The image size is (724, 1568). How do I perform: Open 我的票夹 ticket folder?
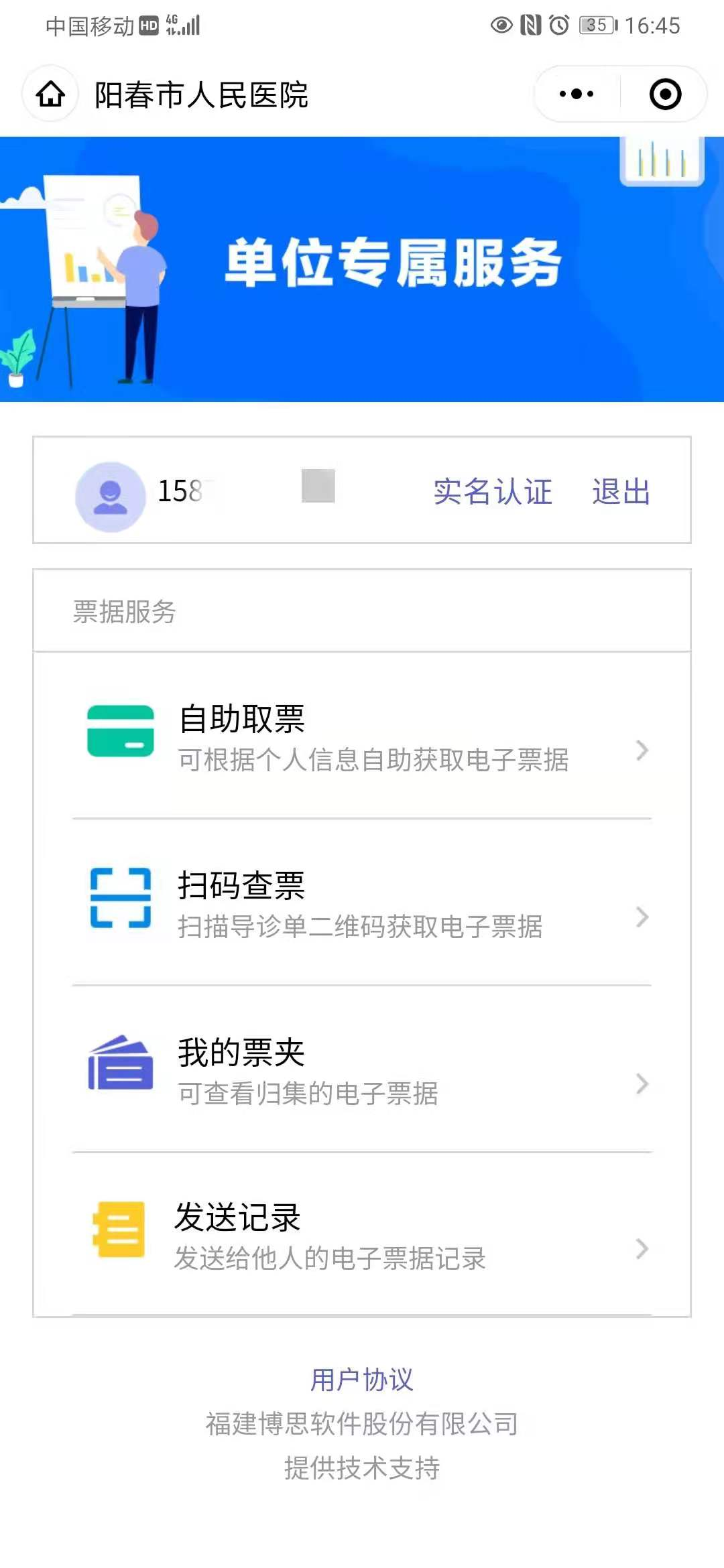click(x=362, y=1069)
